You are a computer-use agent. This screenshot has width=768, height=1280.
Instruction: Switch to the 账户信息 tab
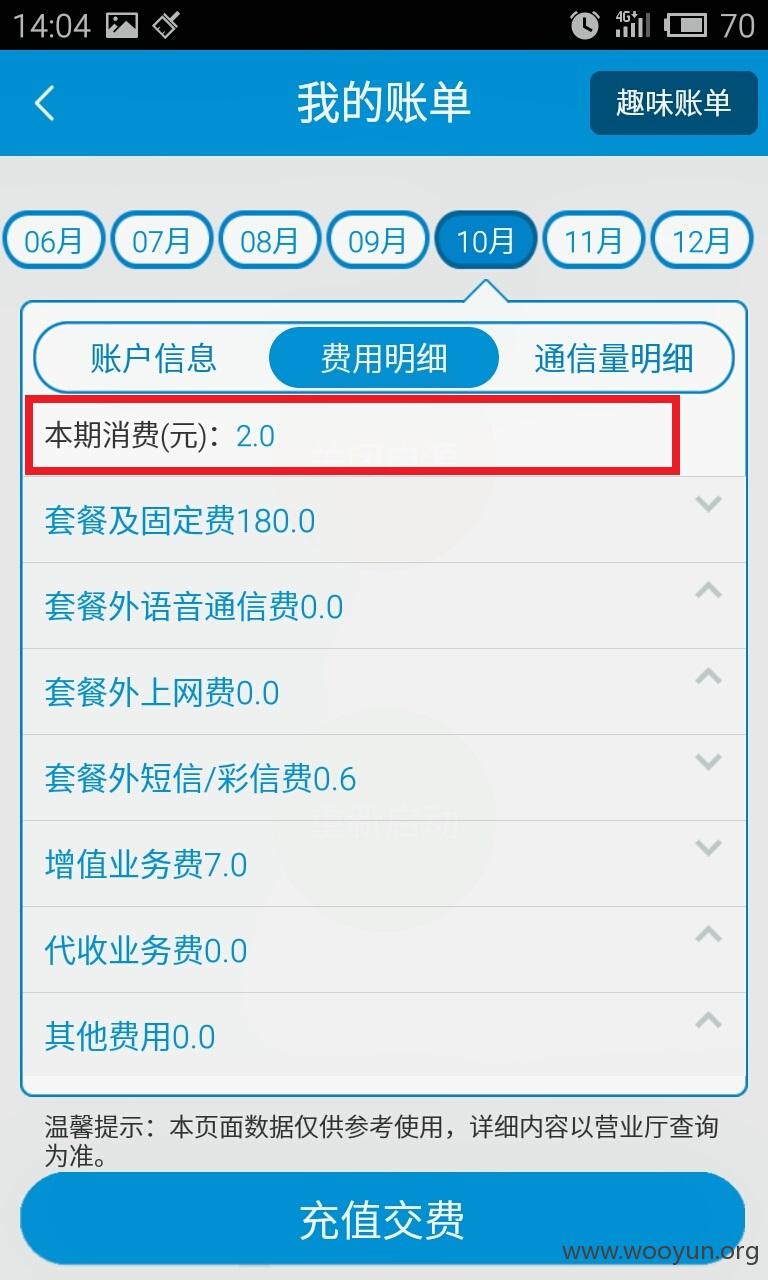pos(153,358)
